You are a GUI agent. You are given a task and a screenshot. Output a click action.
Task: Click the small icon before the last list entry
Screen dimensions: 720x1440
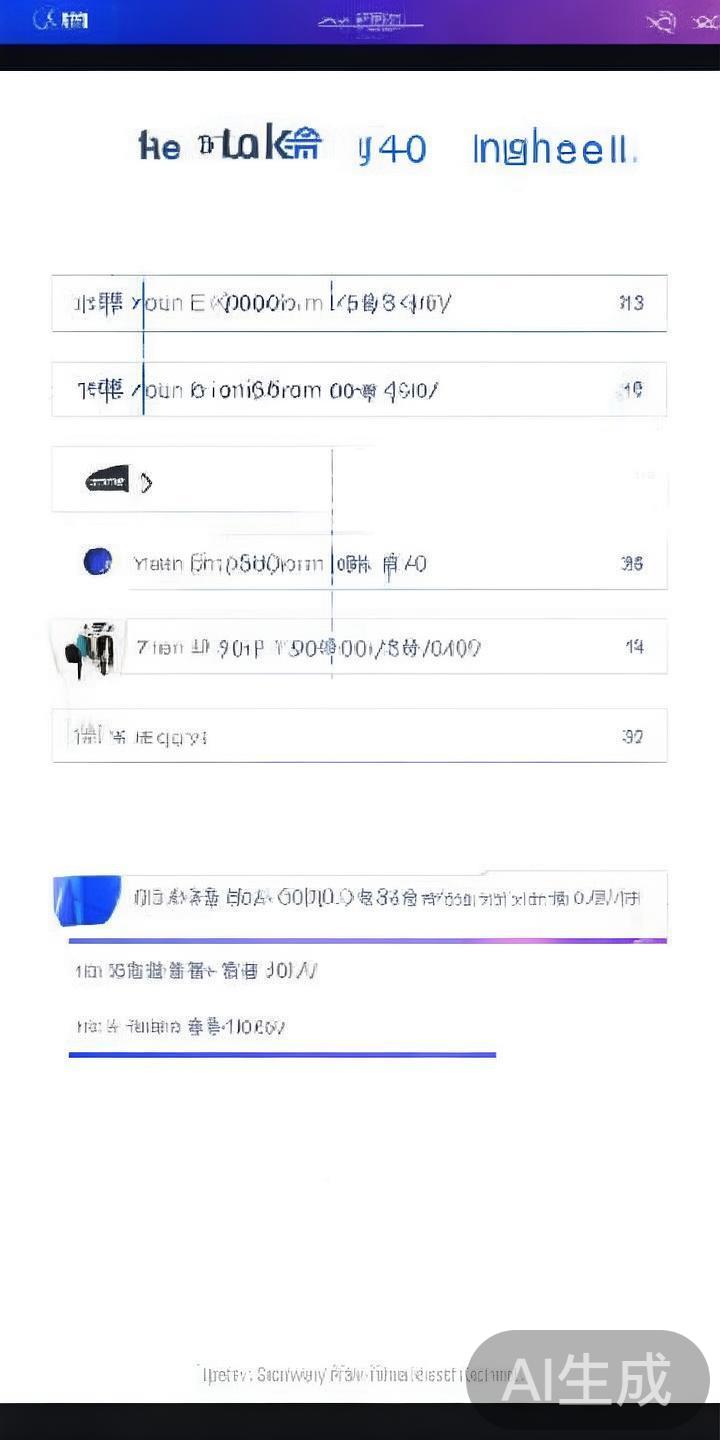(x=85, y=736)
